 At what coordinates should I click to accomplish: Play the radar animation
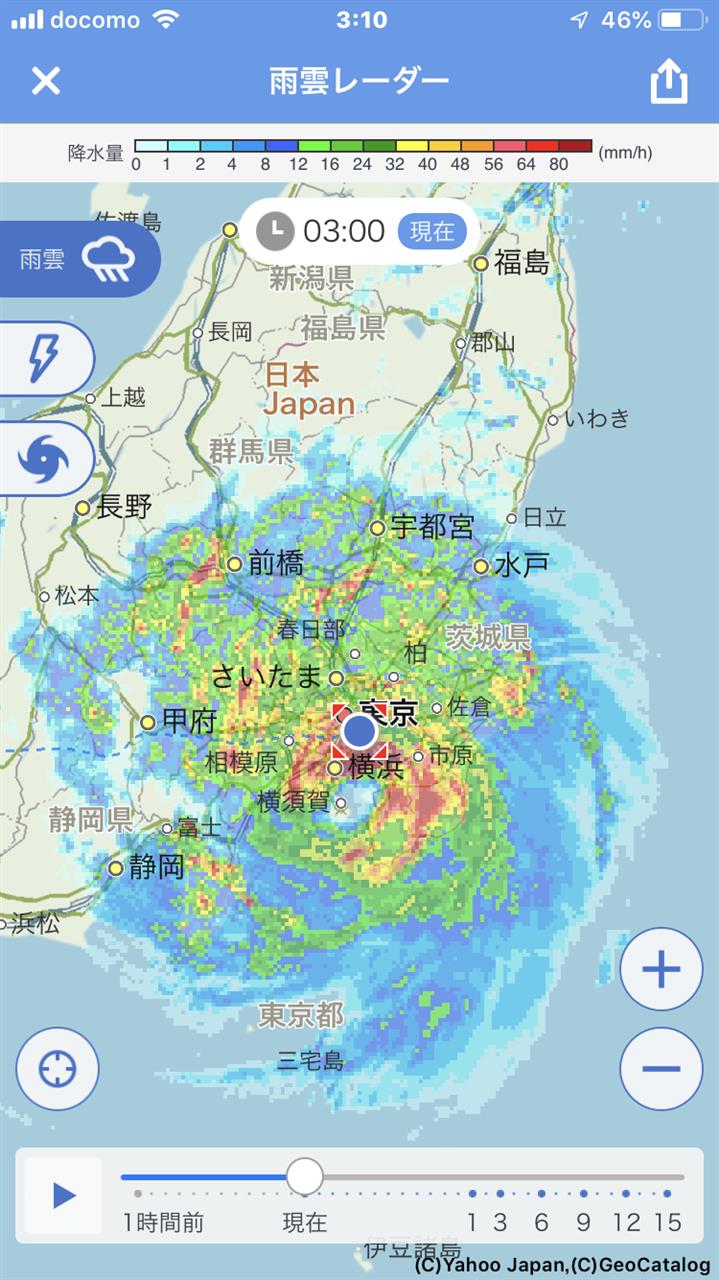[64, 1195]
